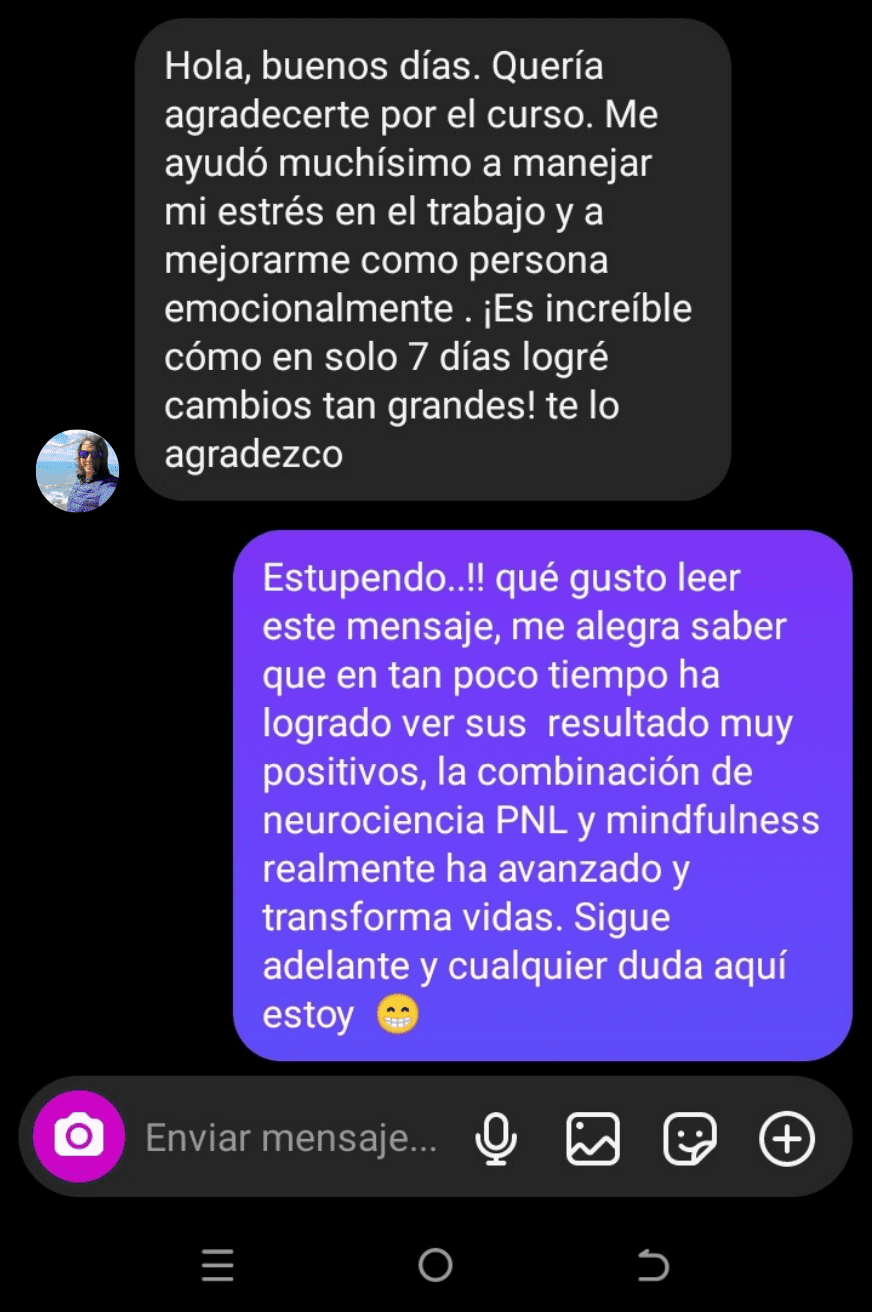Go back with the system back button

(652, 1266)
